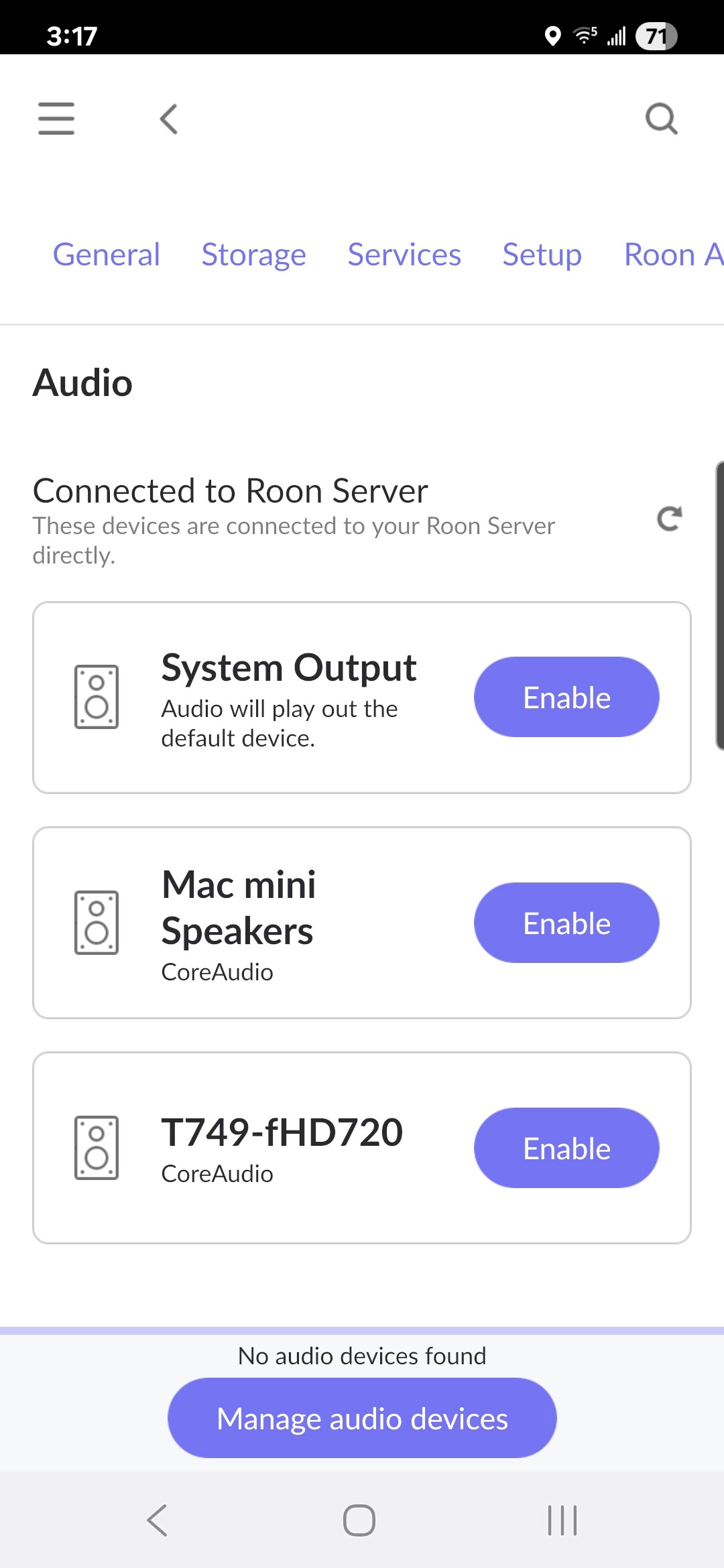Go back using the top arrow
Viewport: 724px width, 1568px height.
click(169, 119)
